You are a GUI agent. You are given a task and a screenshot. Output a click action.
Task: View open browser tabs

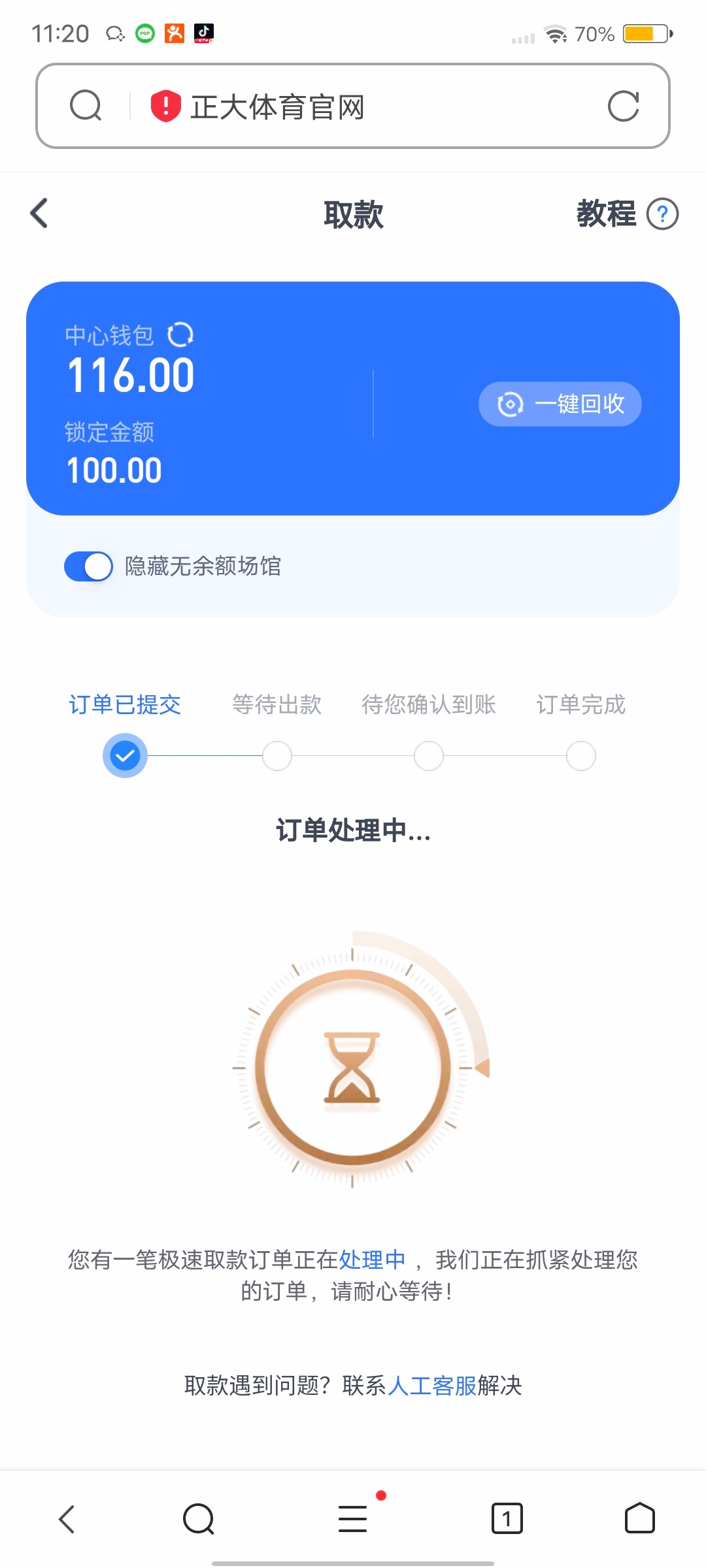(507, 1519)
